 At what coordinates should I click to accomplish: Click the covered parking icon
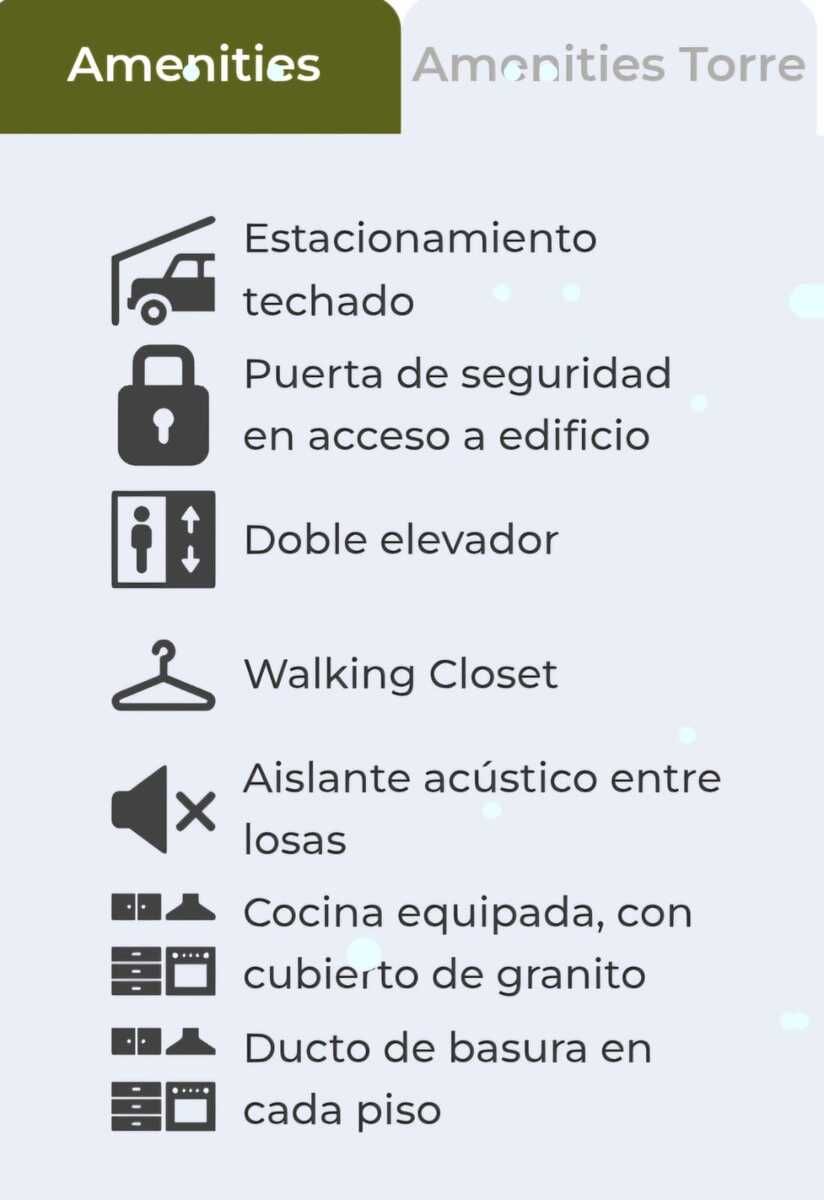(x=165, y=270)
